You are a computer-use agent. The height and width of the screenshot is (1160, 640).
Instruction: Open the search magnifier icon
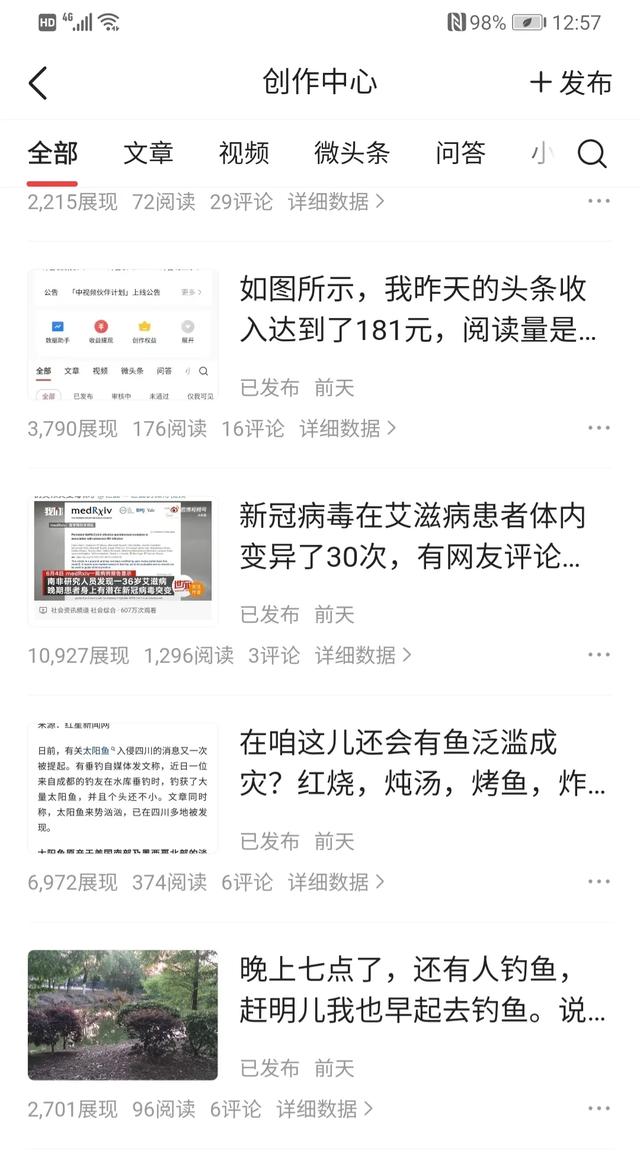[x=592, y=154]
